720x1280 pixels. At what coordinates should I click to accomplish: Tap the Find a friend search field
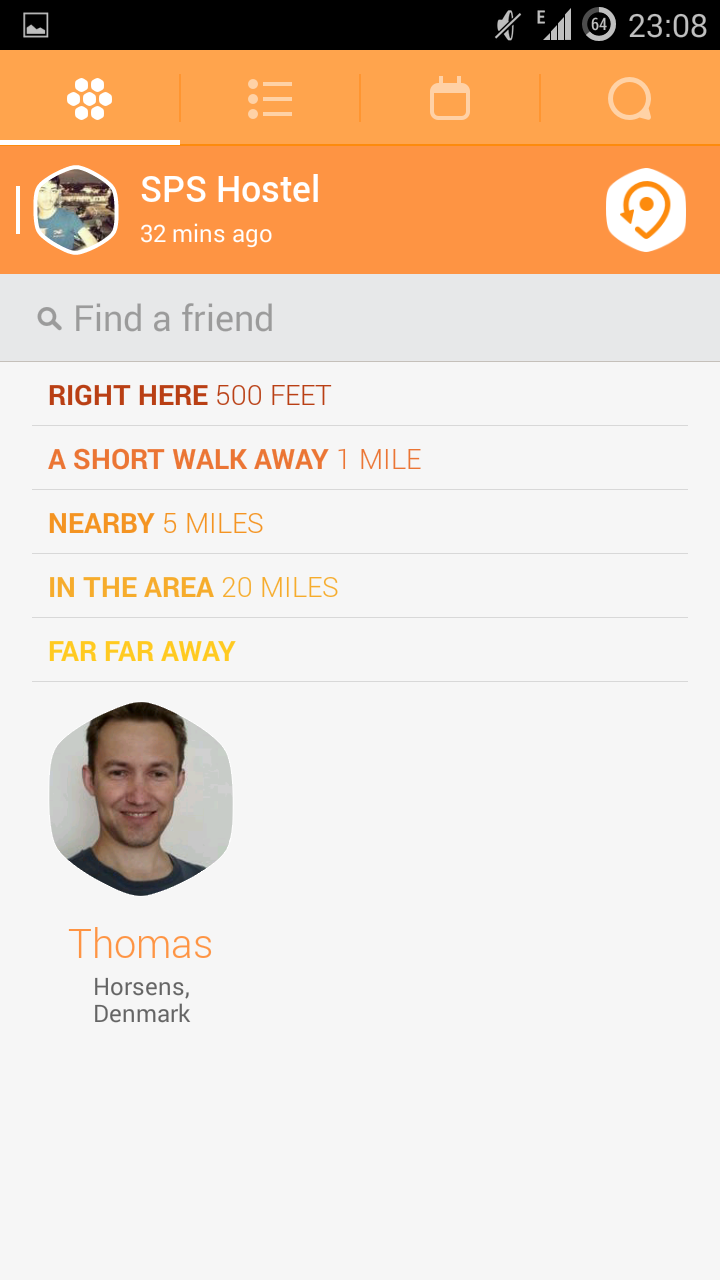click(x=360, y=318)
